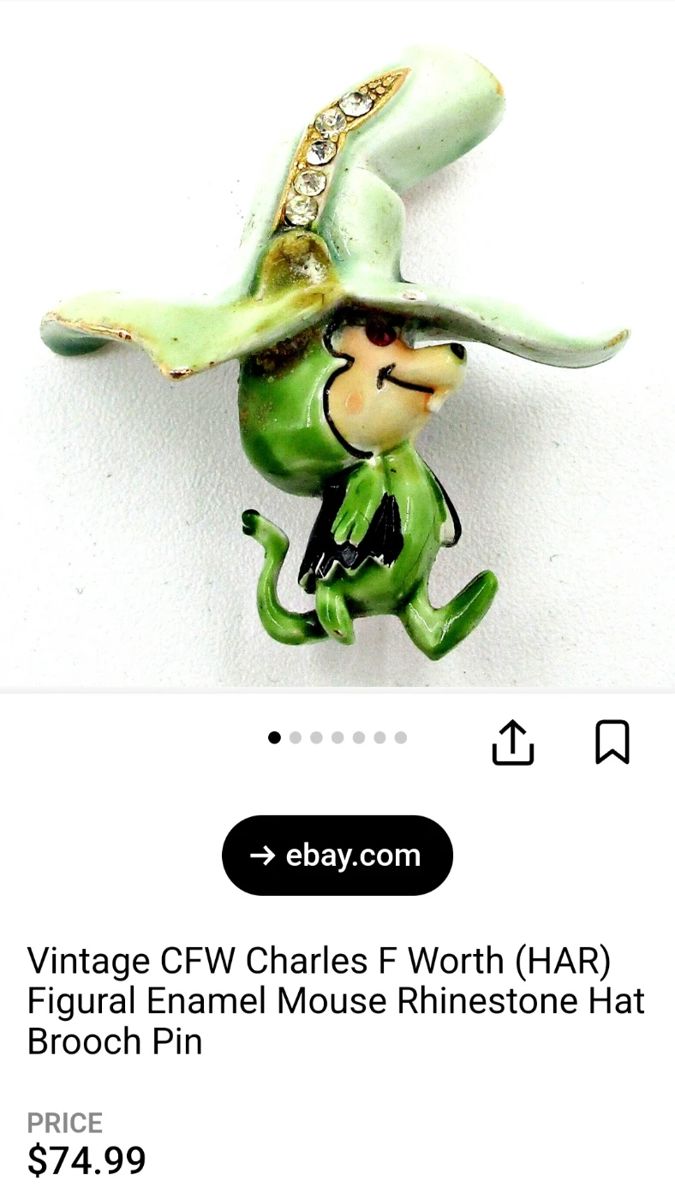Bookmark the mouse brooch pin
The height and width of the screenshot is (1199, 675).
612,743
